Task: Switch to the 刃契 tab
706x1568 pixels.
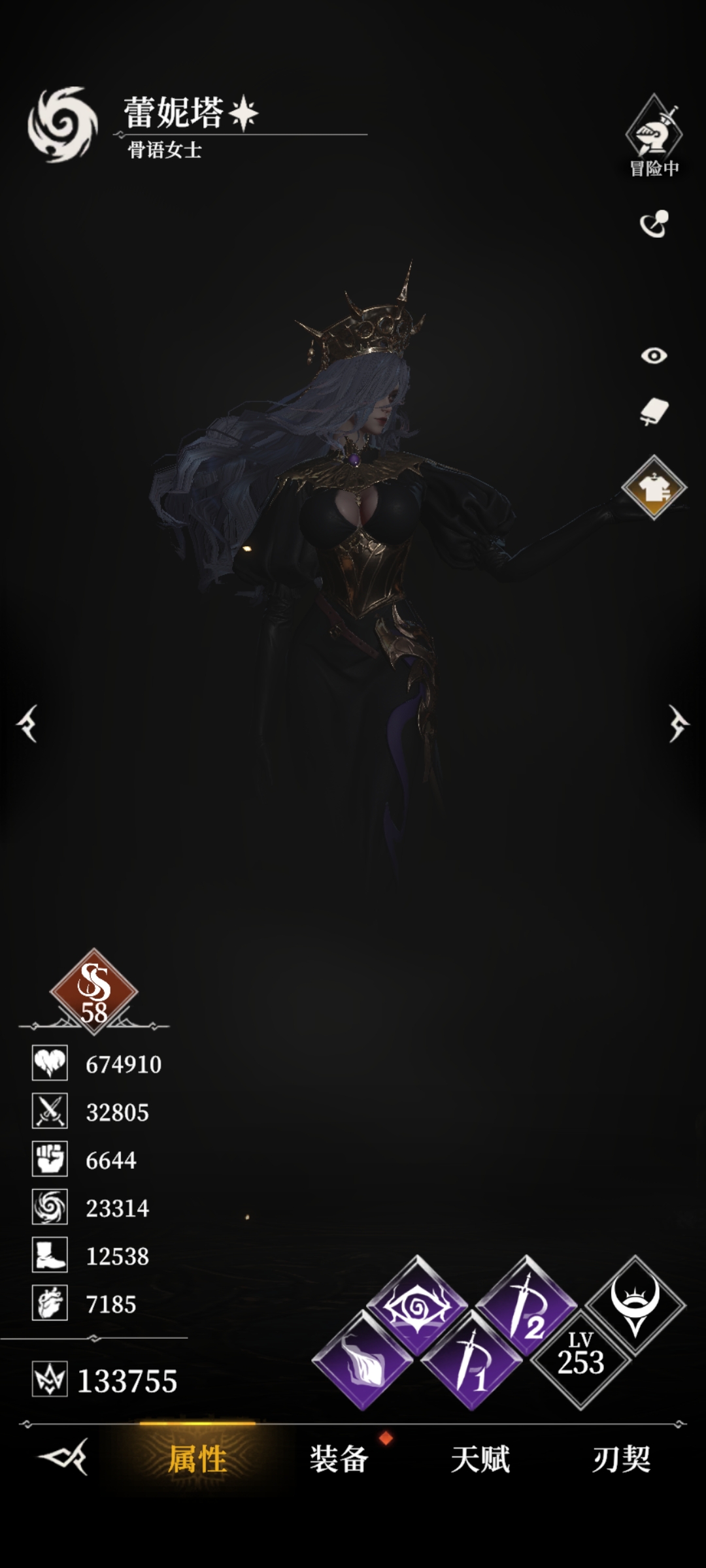Action: pyautogui.click(x=621, y=1459)
